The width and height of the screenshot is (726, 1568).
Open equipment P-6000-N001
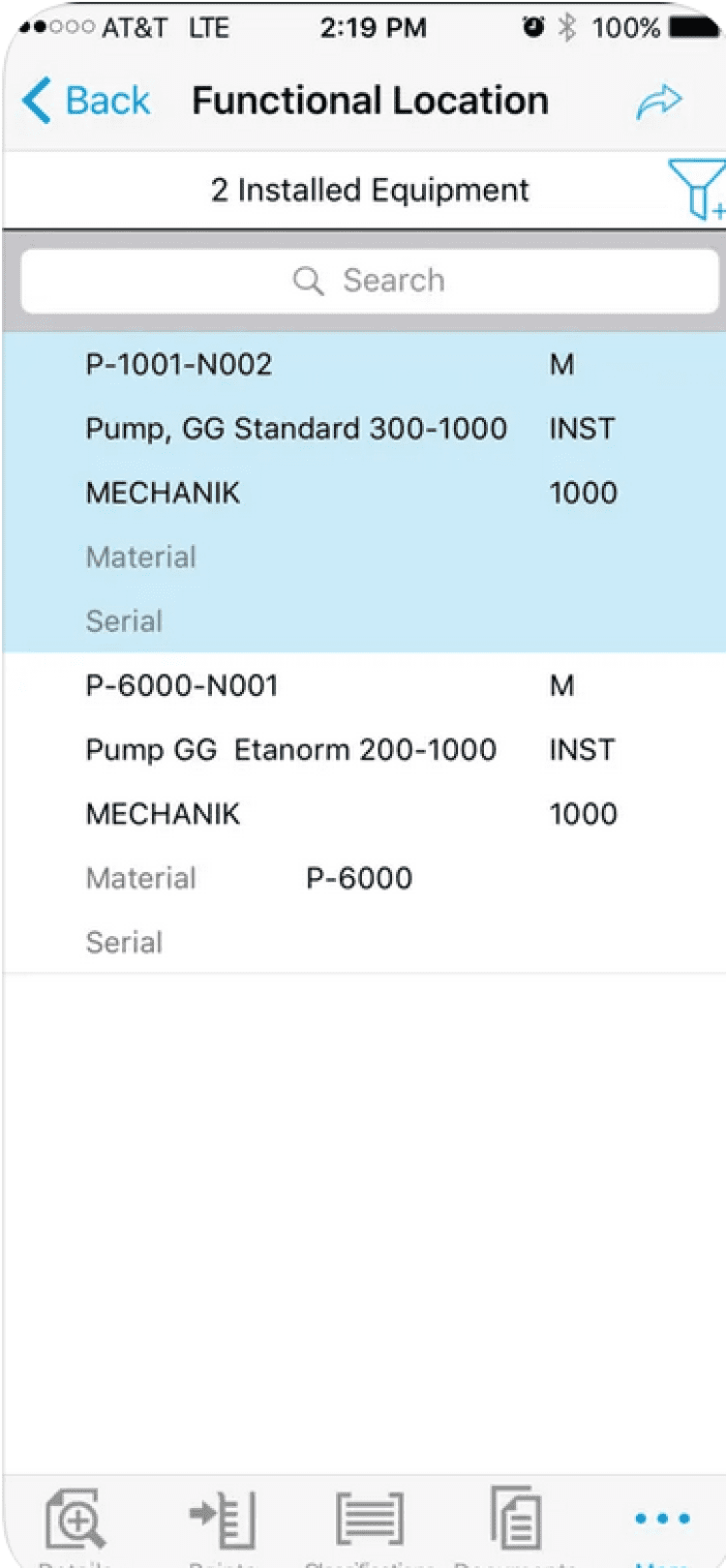pos(363,813)
